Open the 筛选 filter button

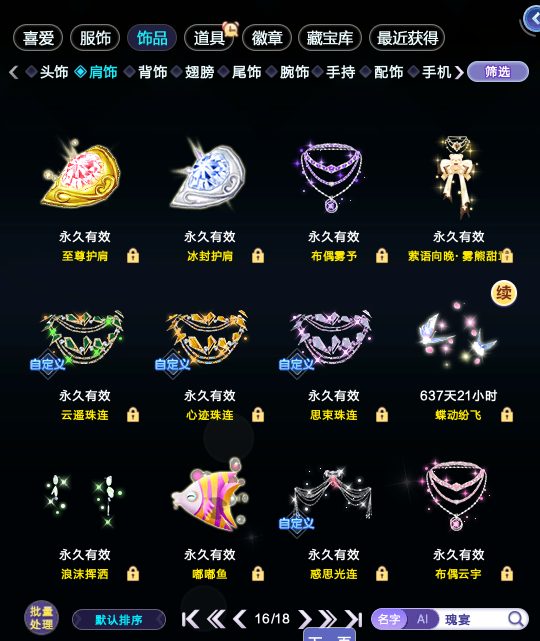pos(497,72)
